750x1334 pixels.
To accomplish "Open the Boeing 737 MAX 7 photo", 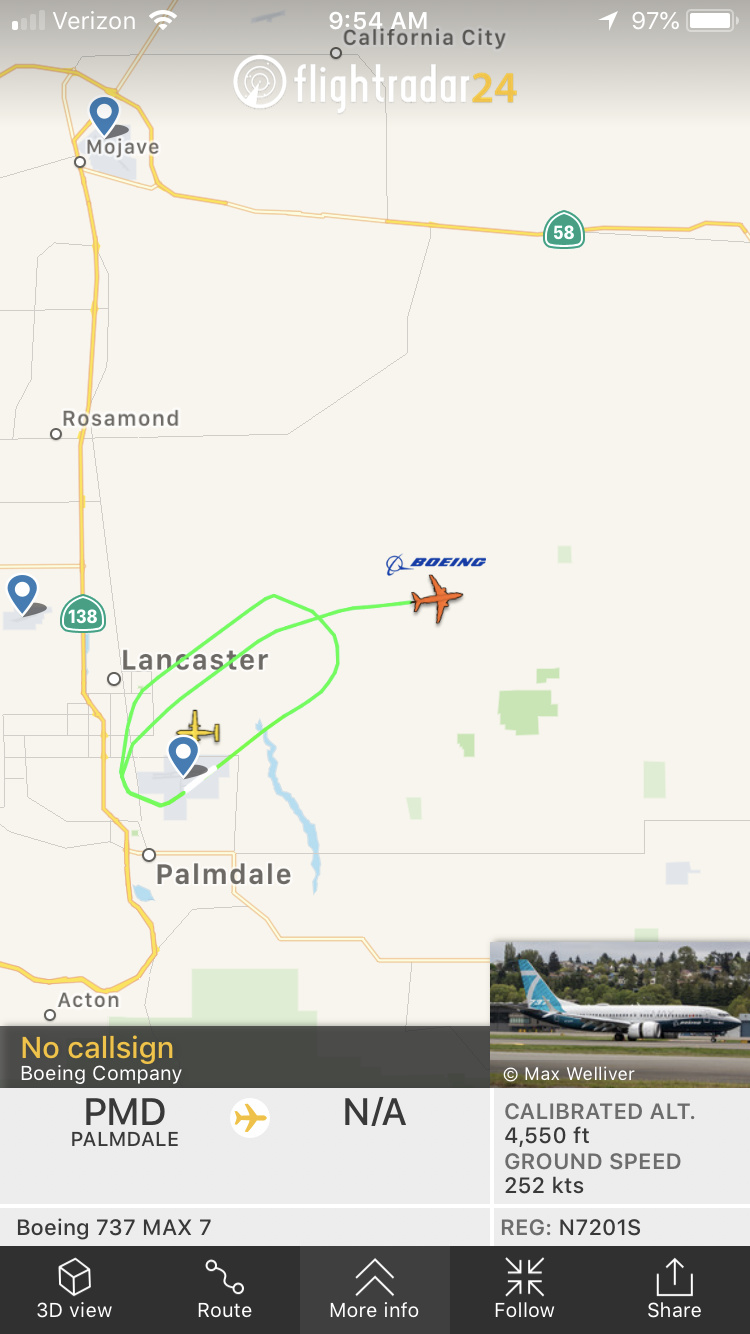I will pos(620,1012).
